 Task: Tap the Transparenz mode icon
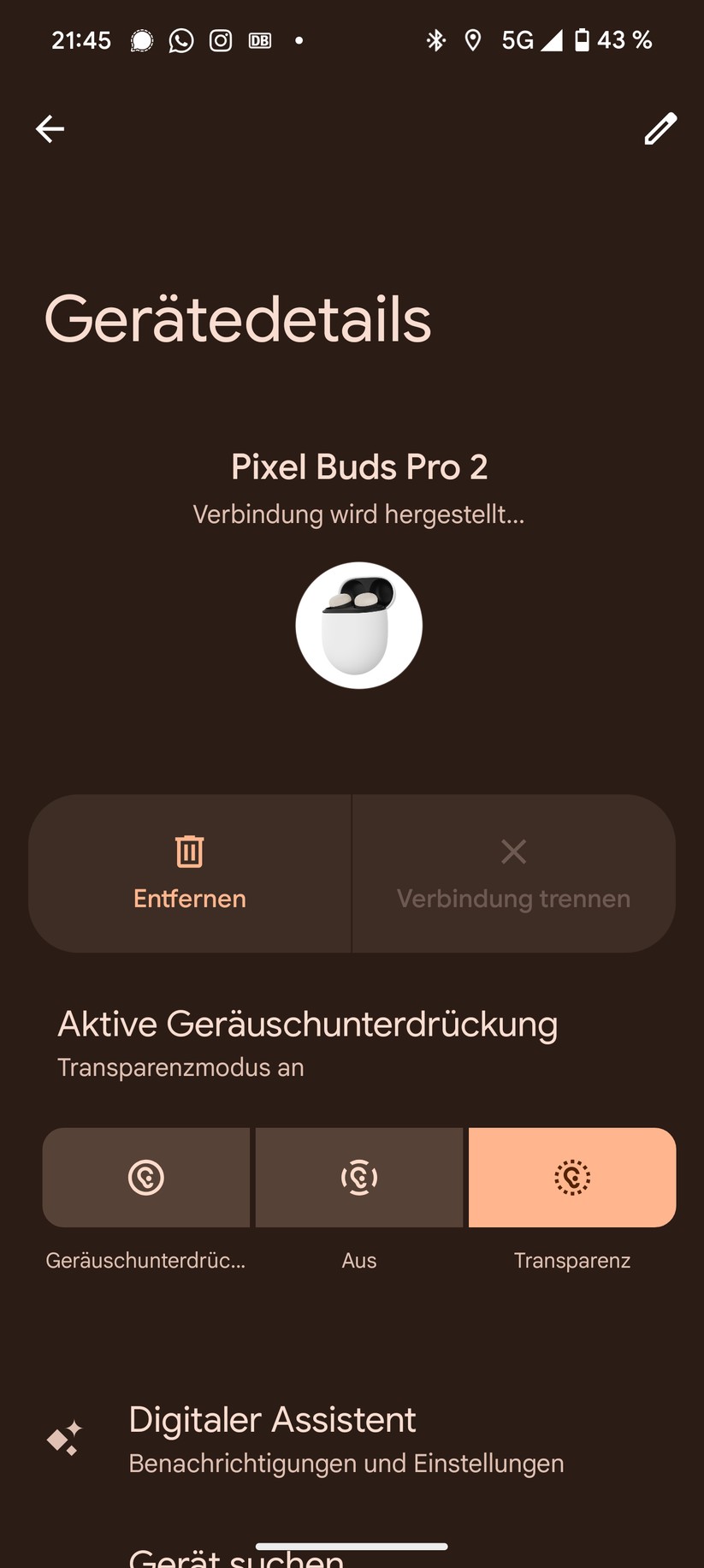(571, 1177)
